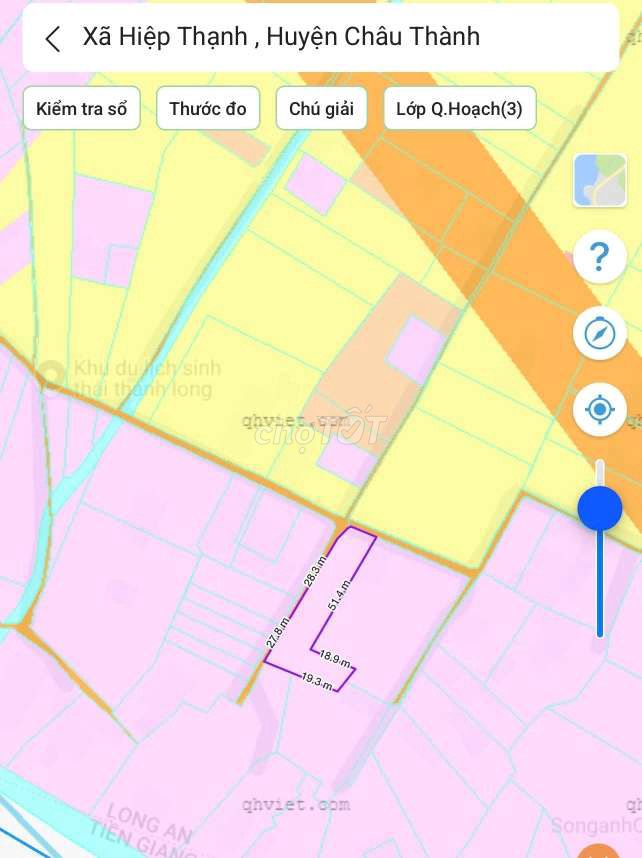Viewport: 642px width, 858px height.
Task: Open the Thước đo measuring tool
Action: click(207, 109)
